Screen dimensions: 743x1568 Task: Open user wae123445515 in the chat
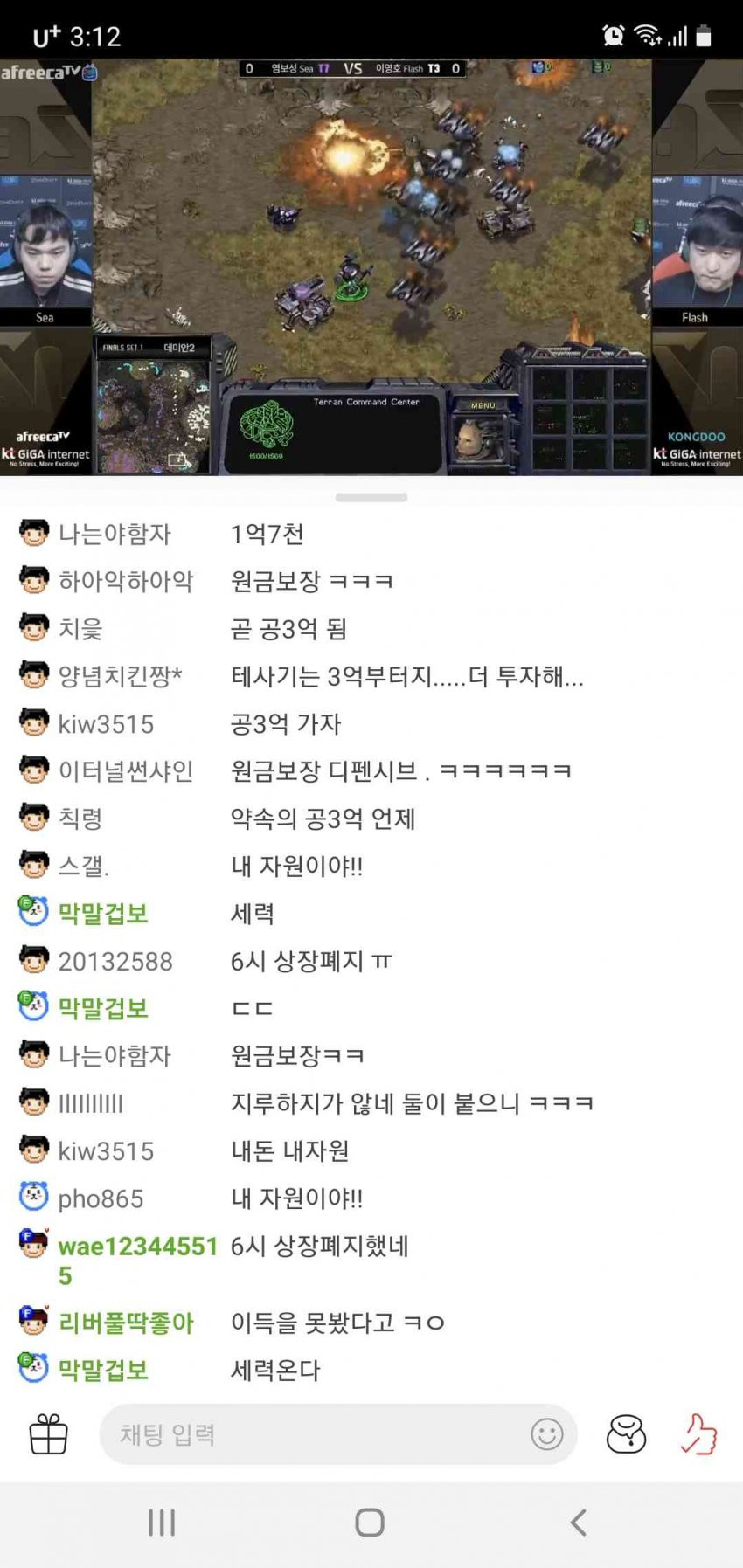(136, 1247)
